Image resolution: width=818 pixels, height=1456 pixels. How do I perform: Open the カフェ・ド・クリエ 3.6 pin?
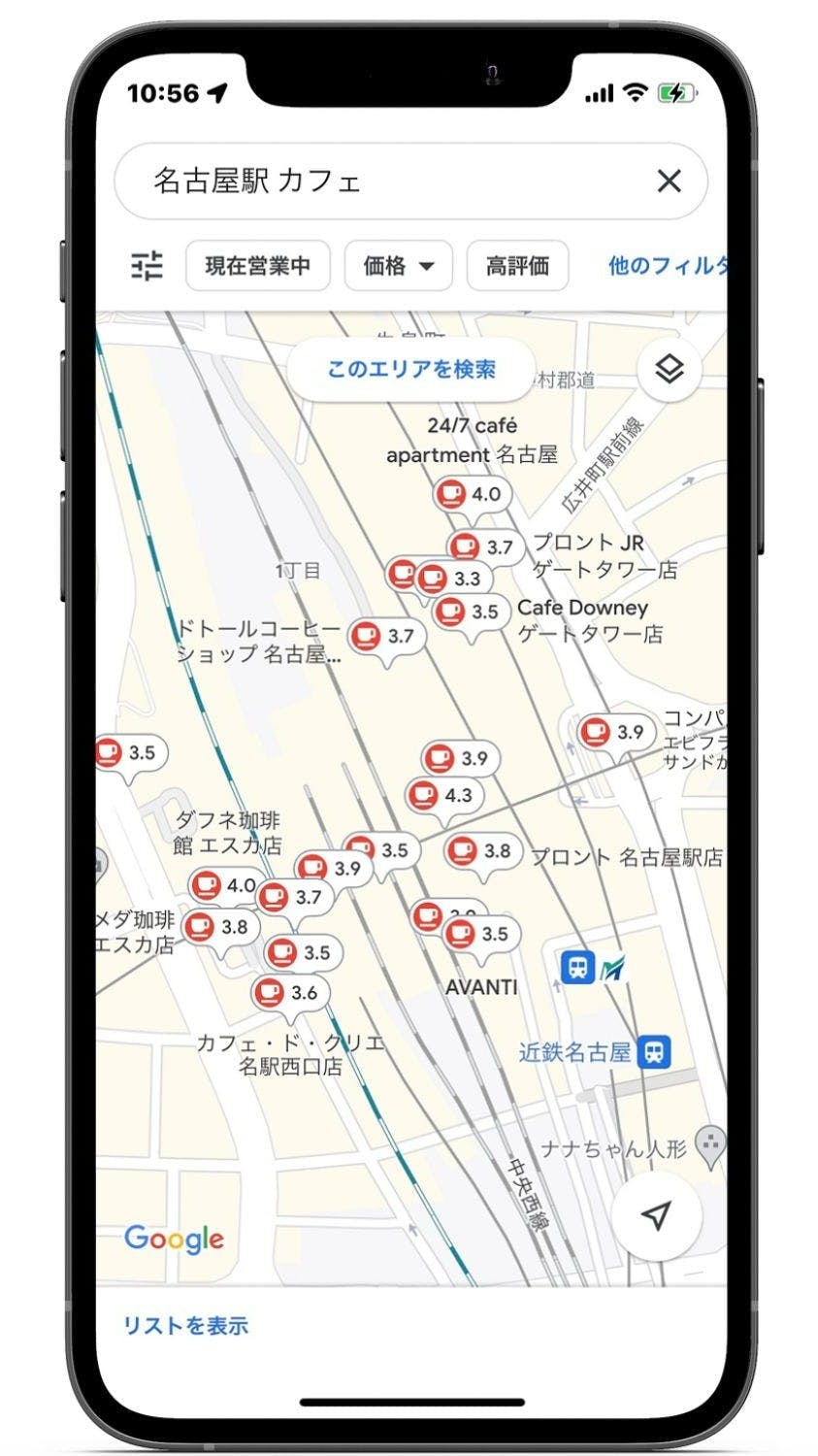(288, 993)
